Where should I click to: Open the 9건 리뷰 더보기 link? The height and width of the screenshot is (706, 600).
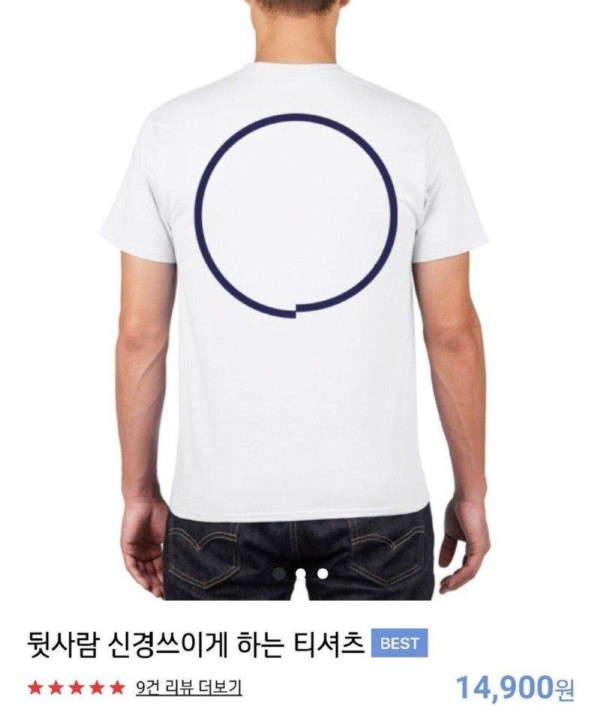point(188,688)
